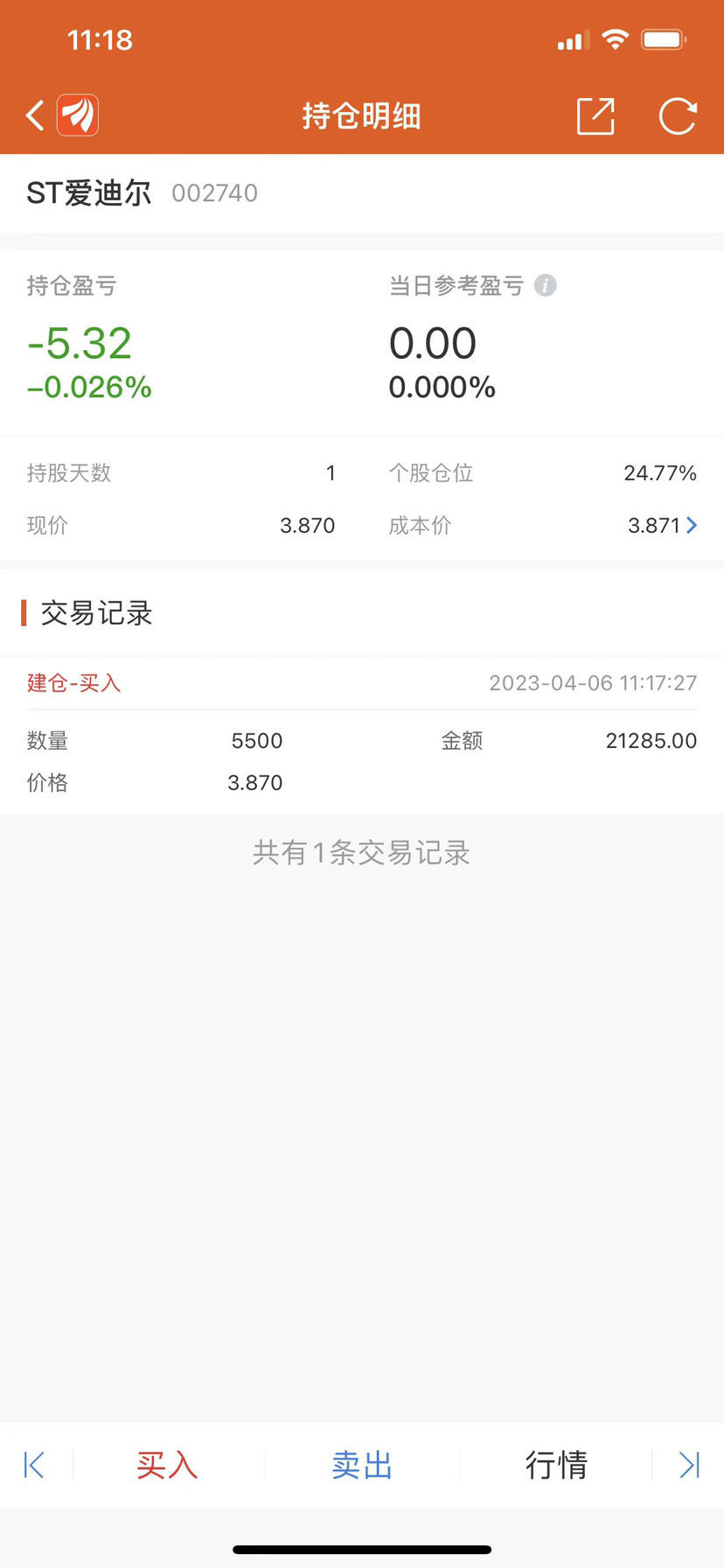Jump to the last holding

pyautogui.click(x=690, y=1465)
